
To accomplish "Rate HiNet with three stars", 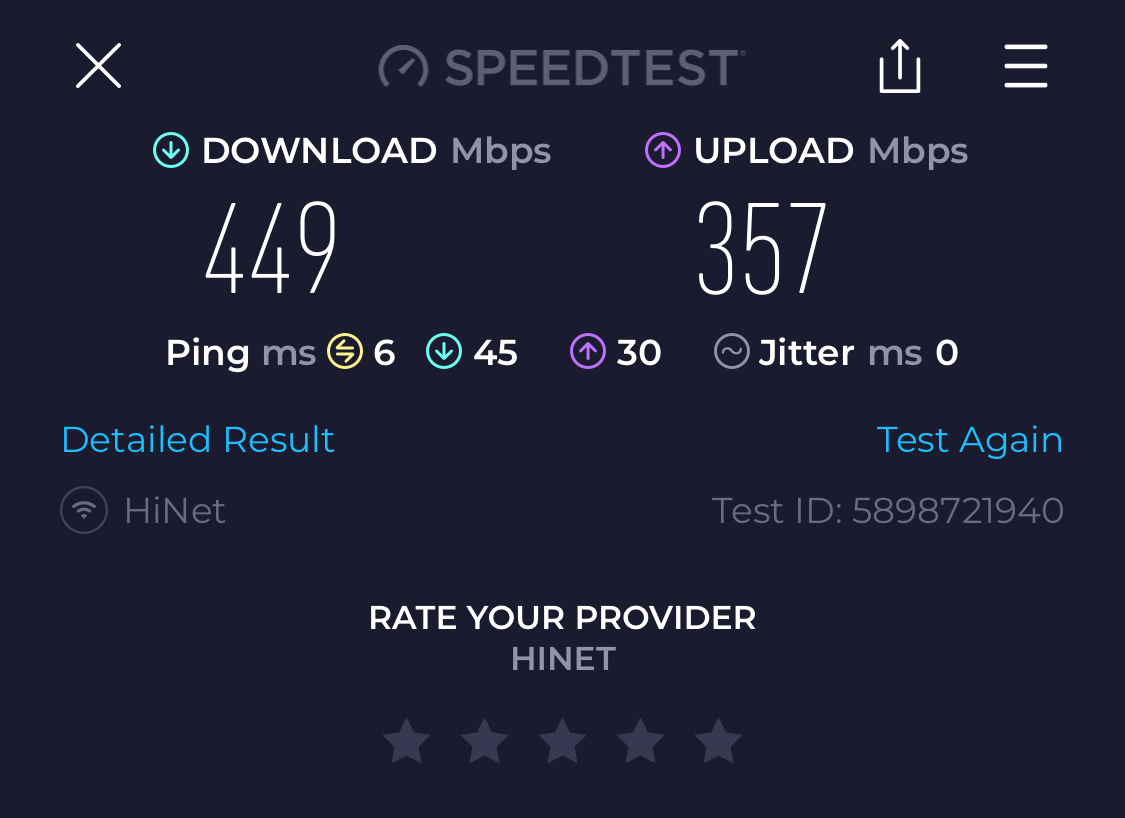I will (562, 741).
